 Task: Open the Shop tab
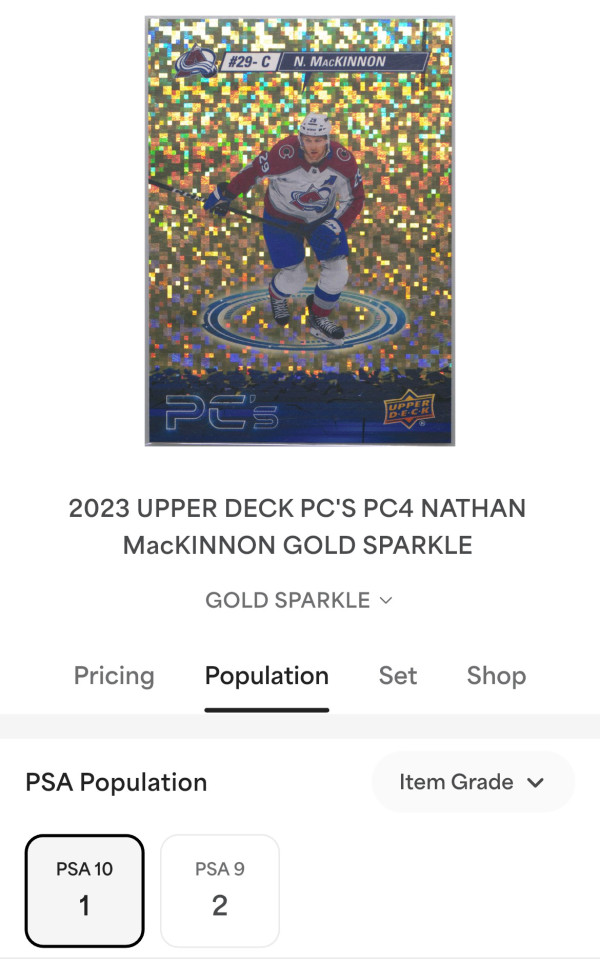tap(496, 676)
